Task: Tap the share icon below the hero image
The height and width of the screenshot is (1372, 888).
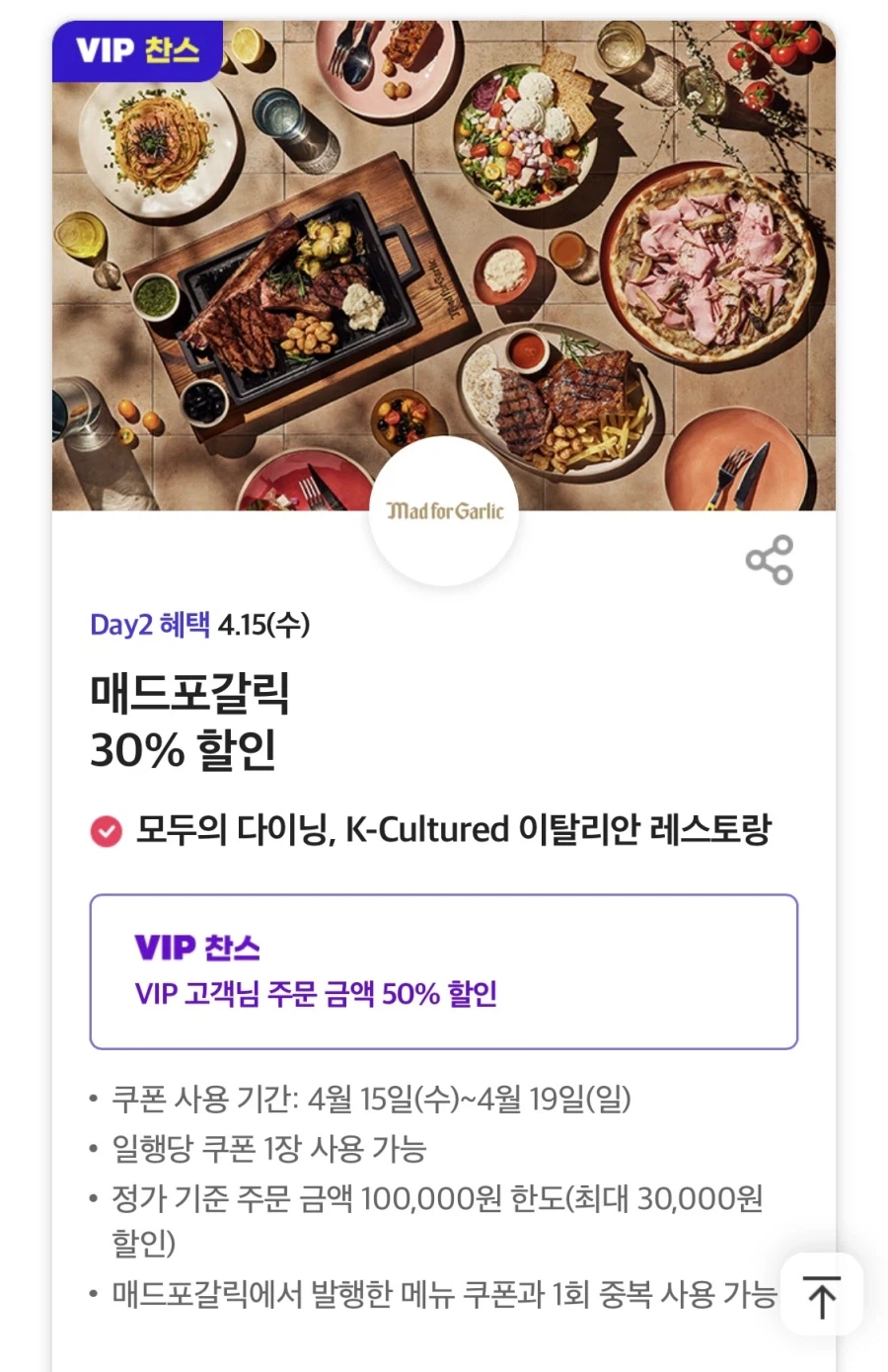Action: pos(770,561)
